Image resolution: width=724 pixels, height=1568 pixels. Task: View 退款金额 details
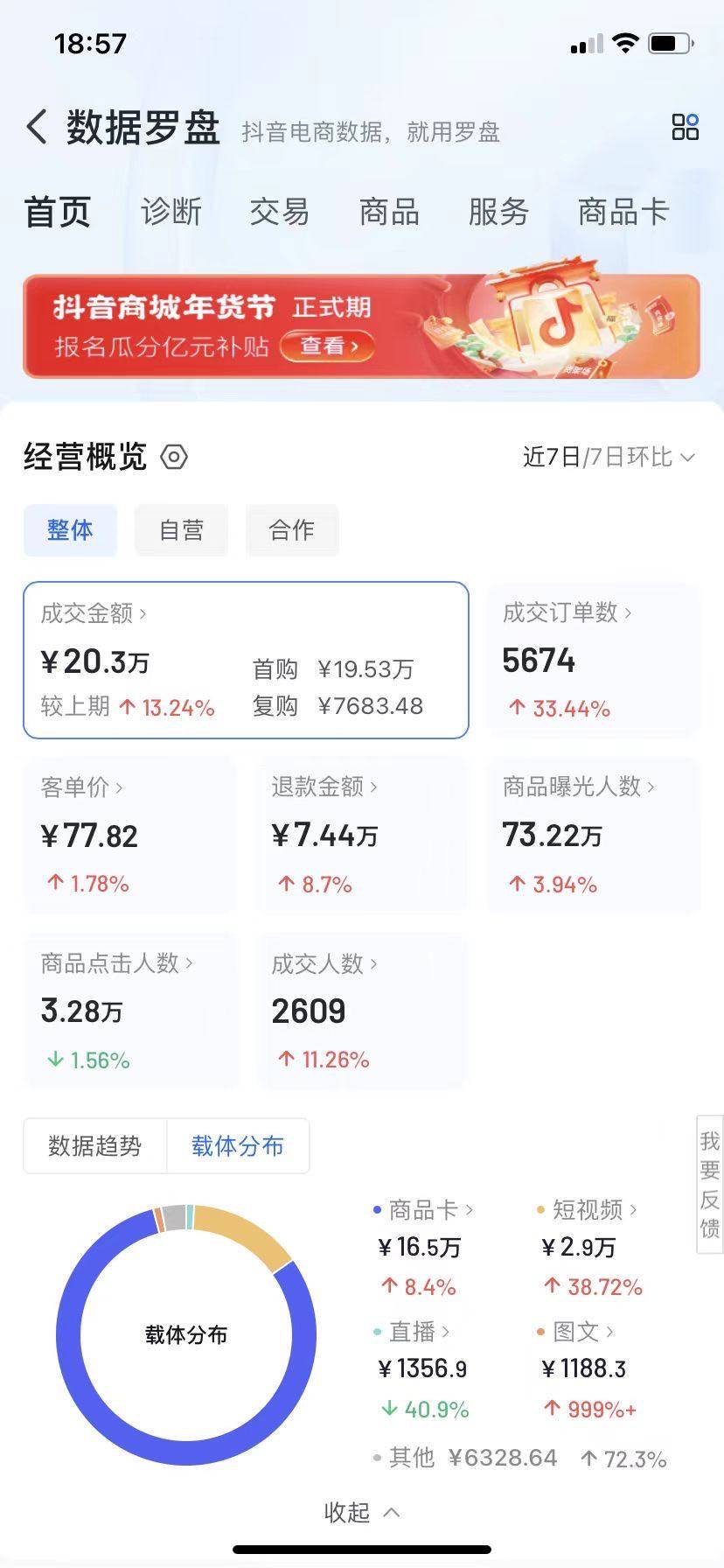360,835
